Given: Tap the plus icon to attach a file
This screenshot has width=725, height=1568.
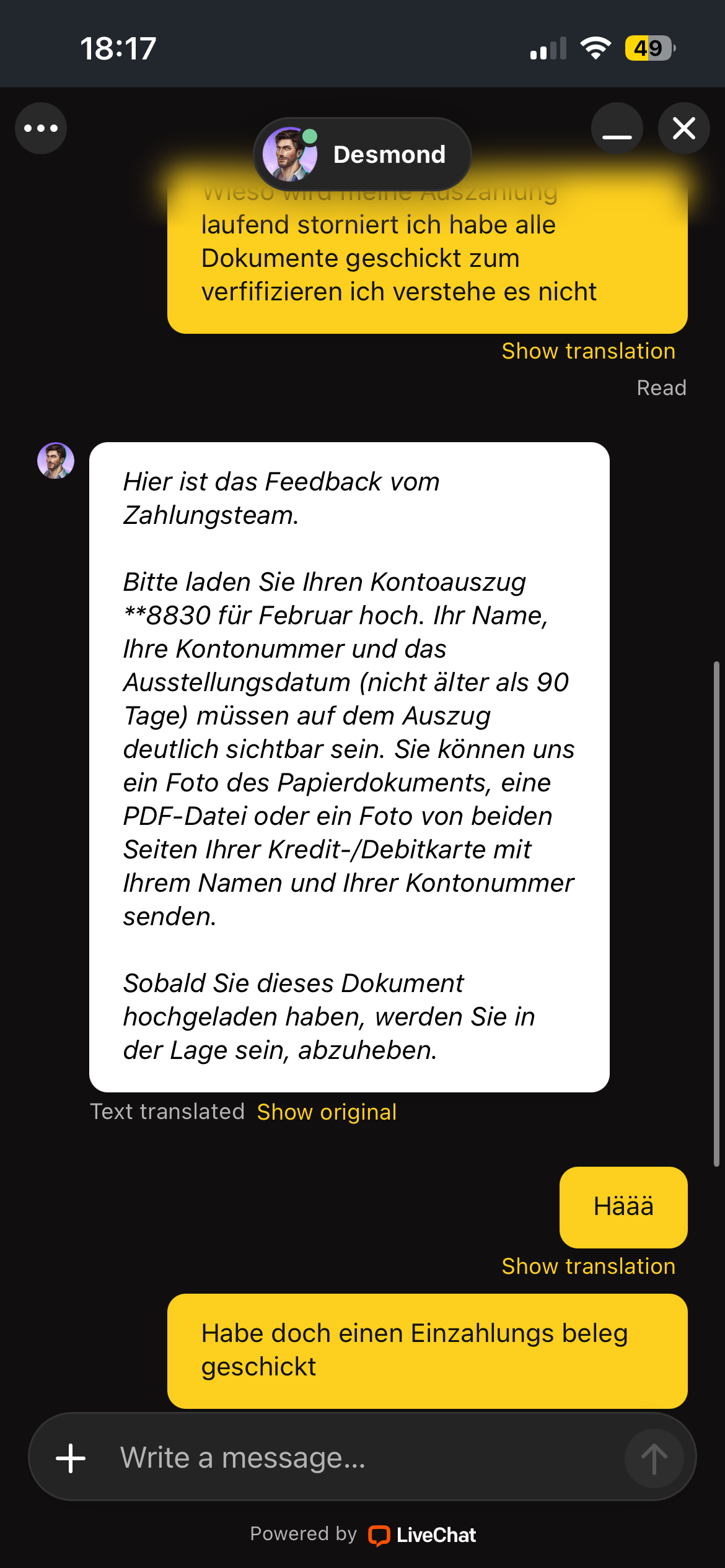Looking at the screenshot, I should (x=71, y=1458).
